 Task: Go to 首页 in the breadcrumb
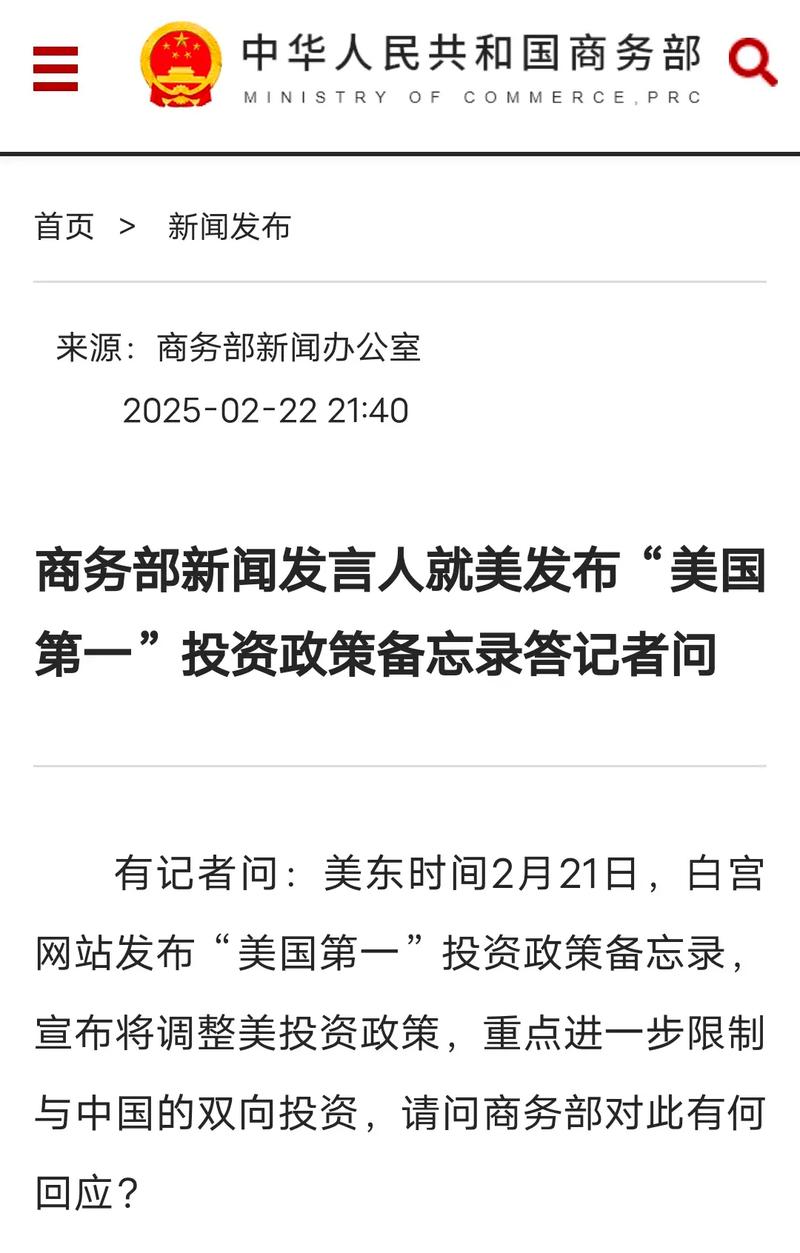64,227
